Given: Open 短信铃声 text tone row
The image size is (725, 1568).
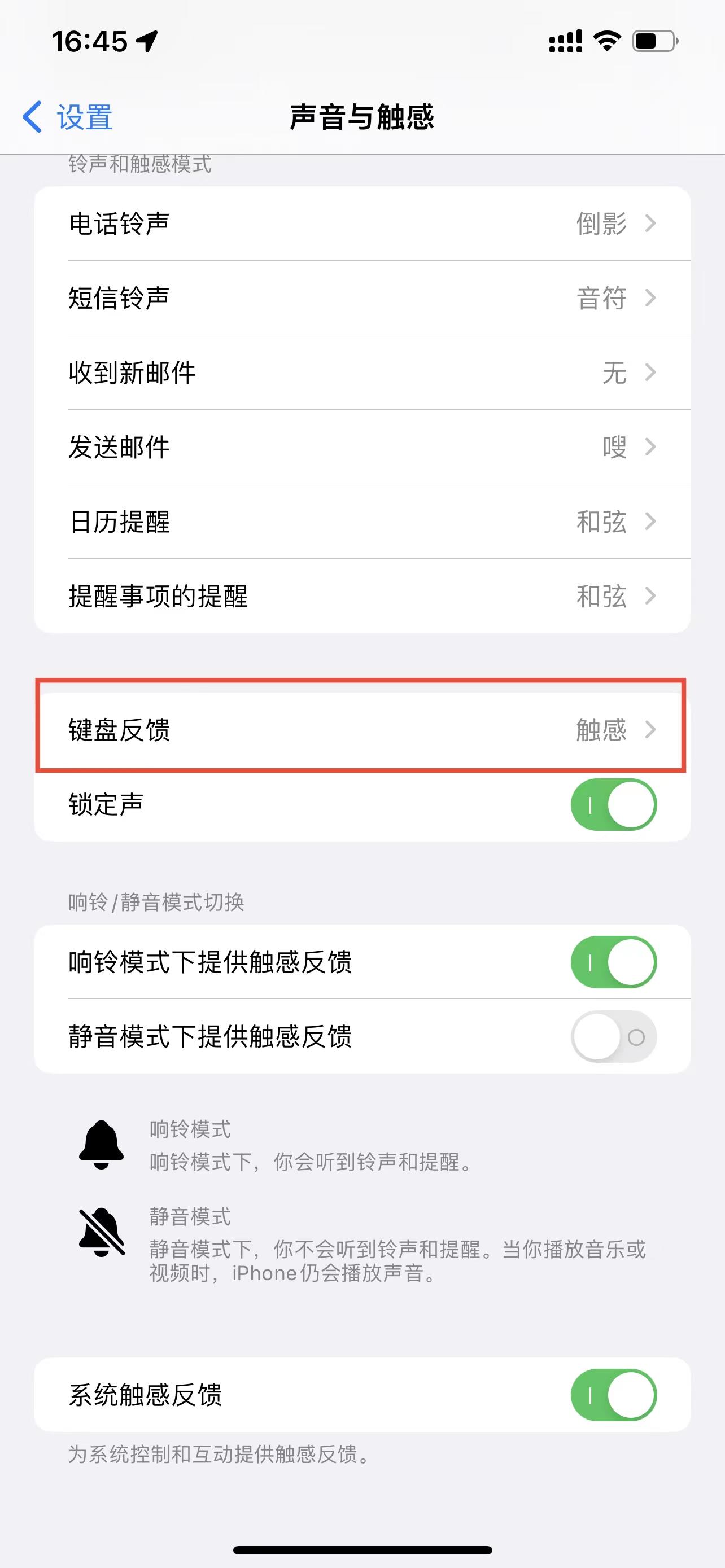Looking at the screenshot, I should [362, 298].
